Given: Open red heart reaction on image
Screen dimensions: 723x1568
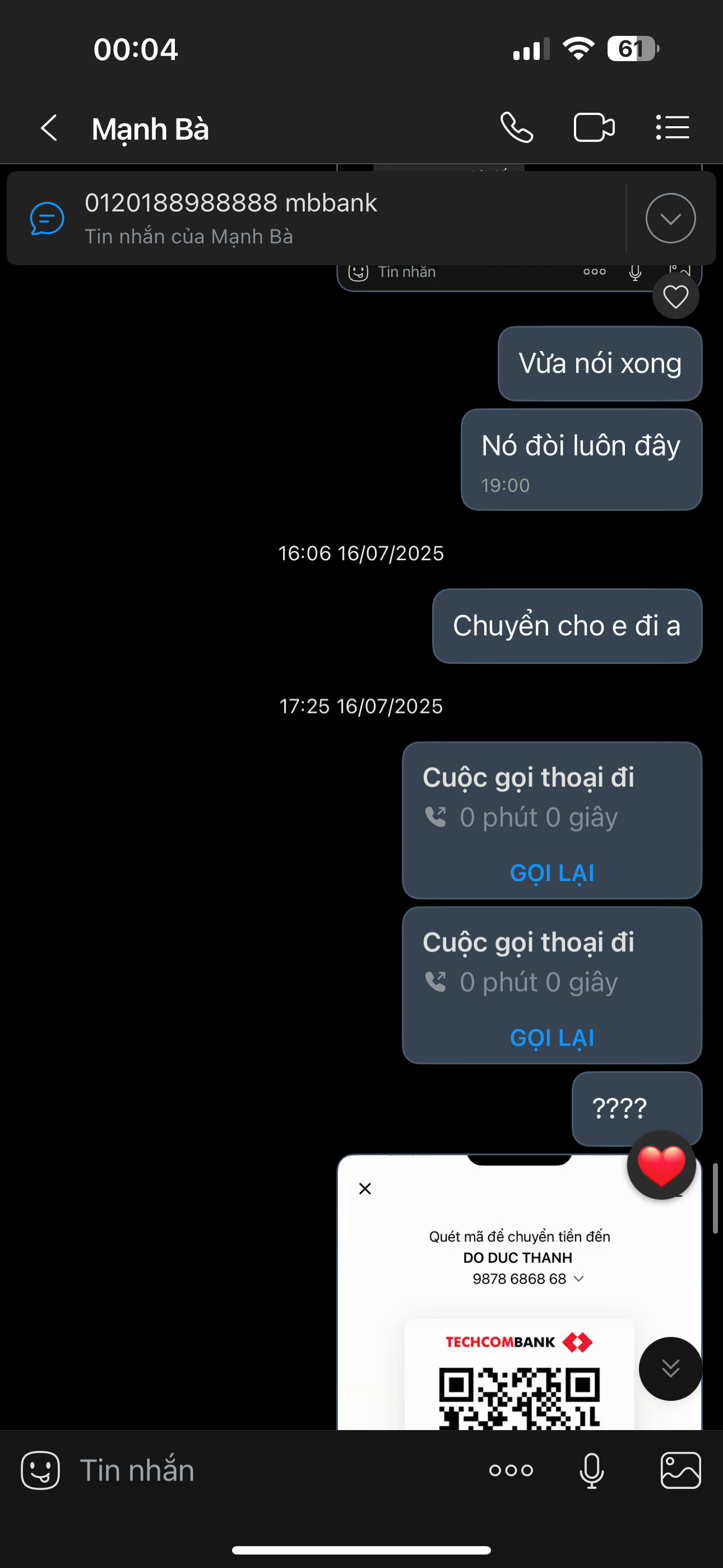Looking at the screenshot, I should [x=661, y=1164].
